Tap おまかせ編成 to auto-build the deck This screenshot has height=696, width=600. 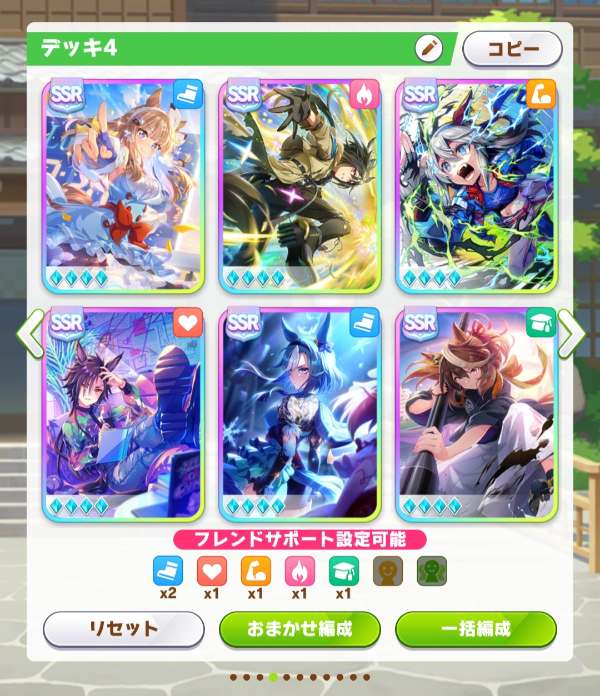click(300, 629)
